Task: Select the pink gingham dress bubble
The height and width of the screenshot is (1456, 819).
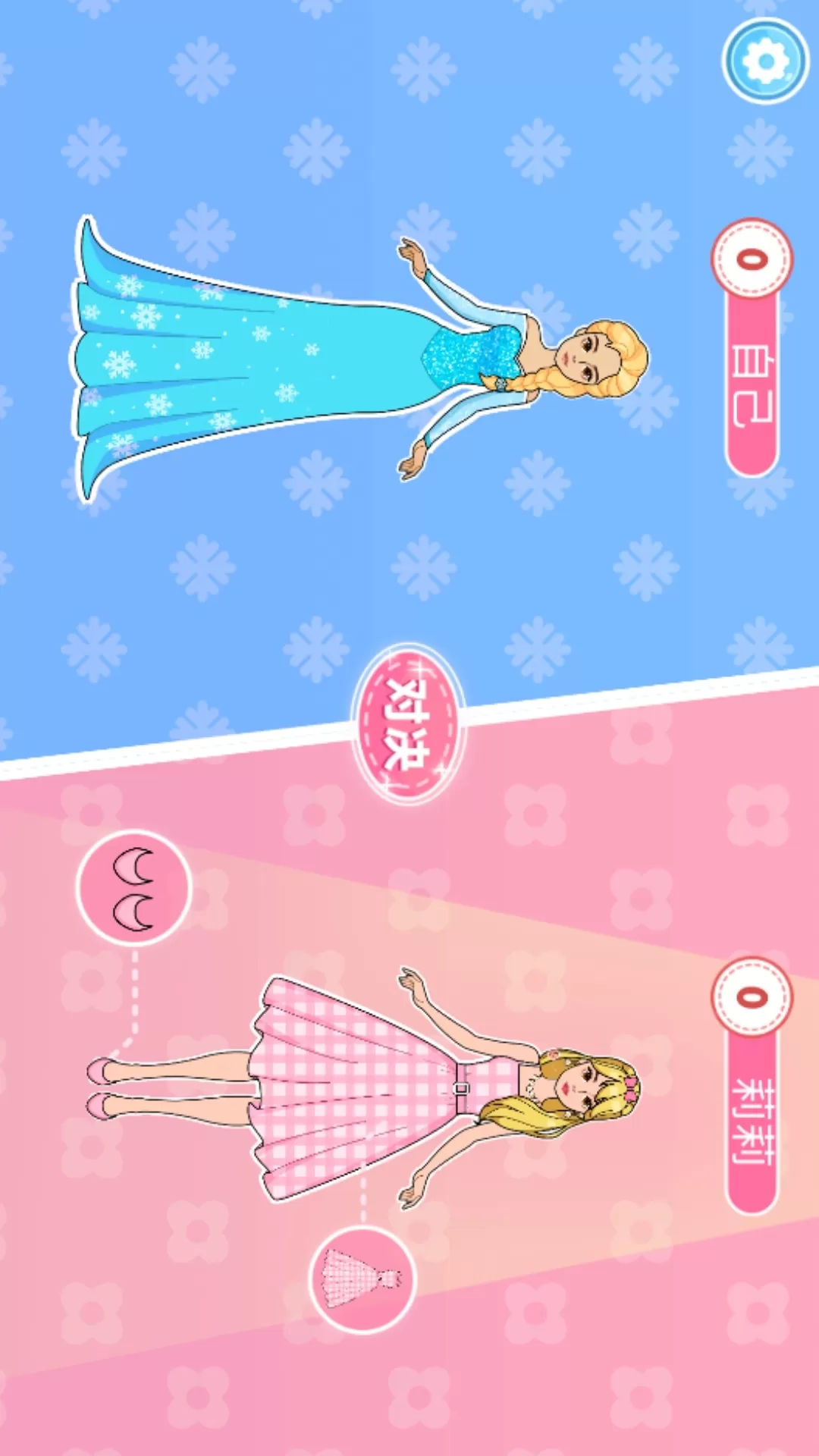Action: coord(362,1279)
